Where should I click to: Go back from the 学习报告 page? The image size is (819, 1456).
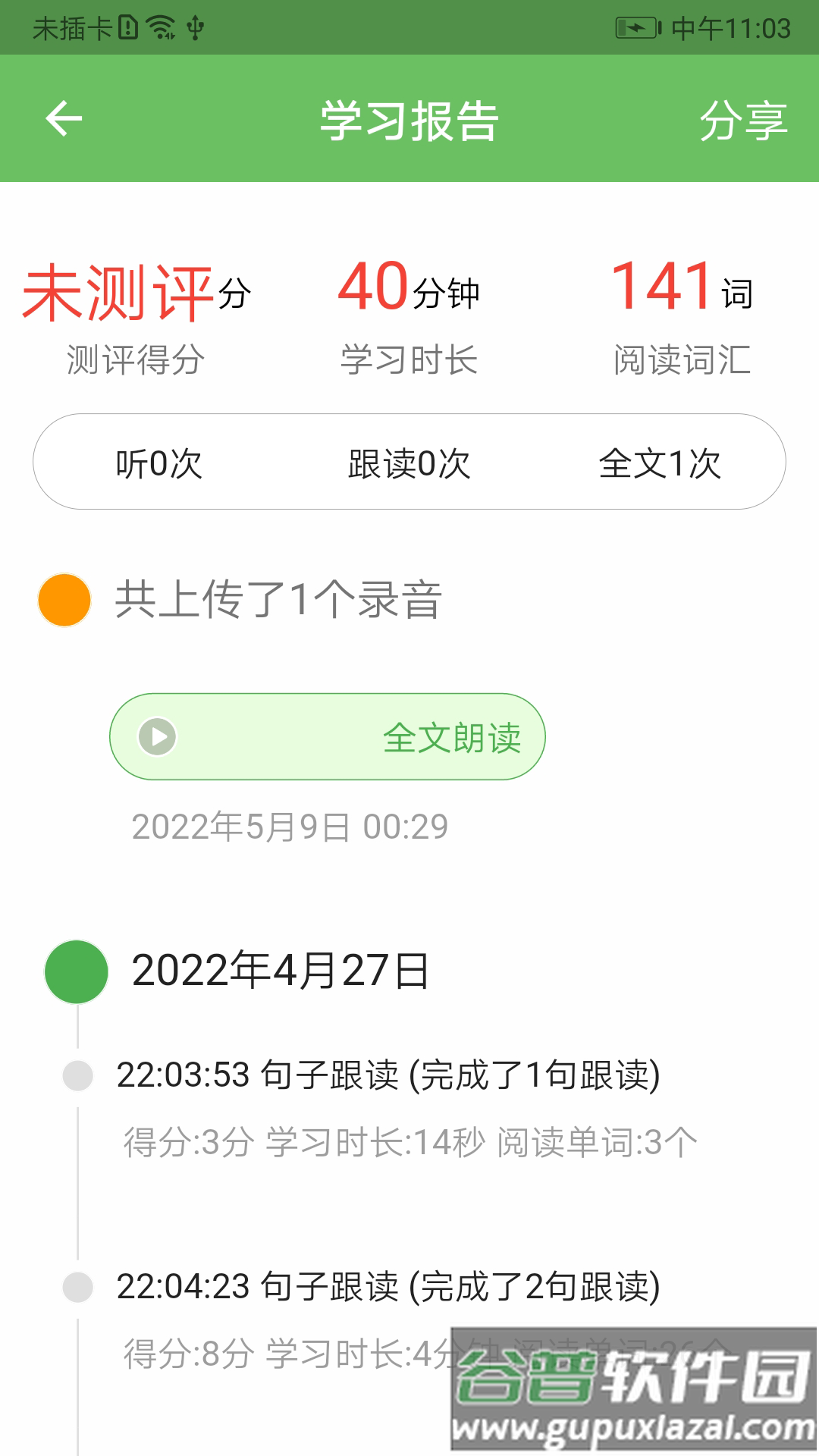point(64,119)
